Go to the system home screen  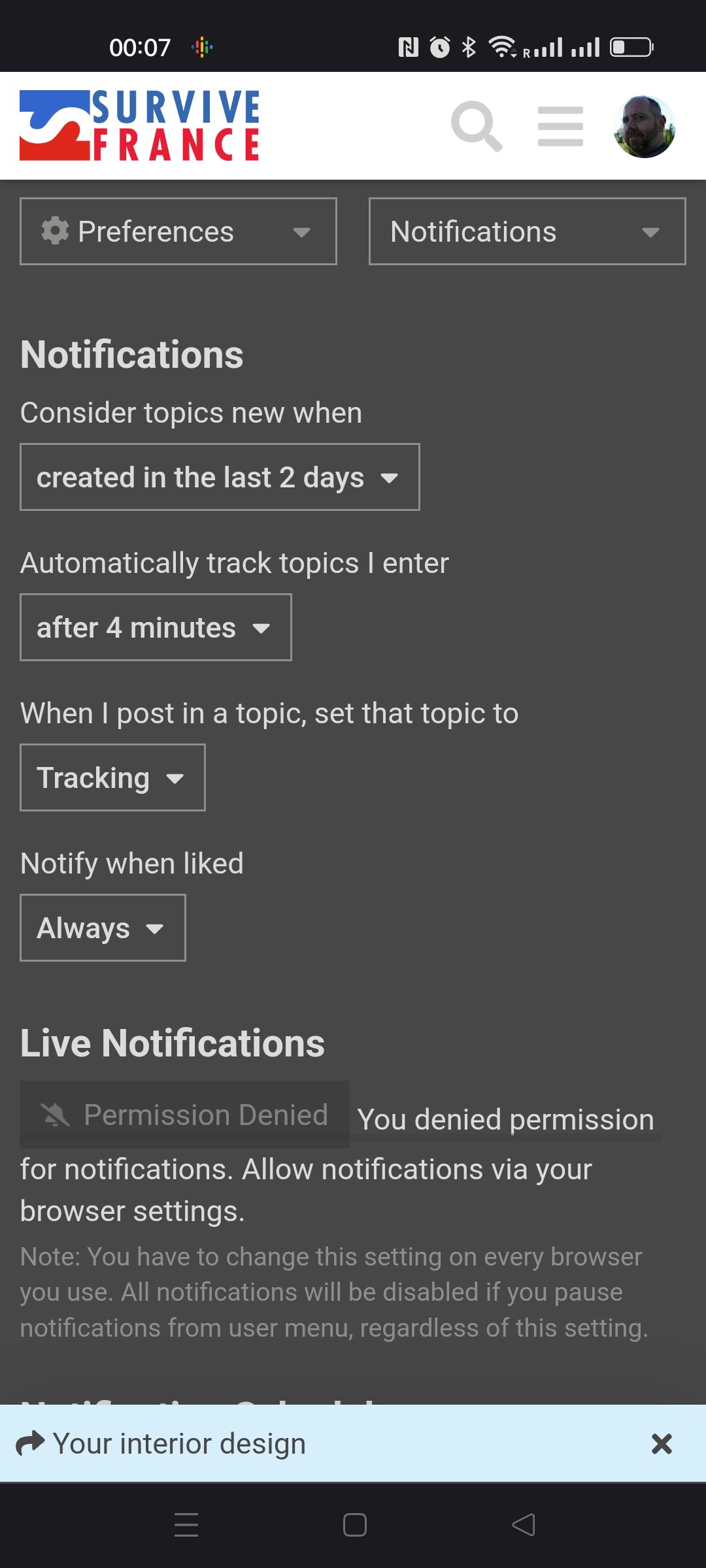354,1525
